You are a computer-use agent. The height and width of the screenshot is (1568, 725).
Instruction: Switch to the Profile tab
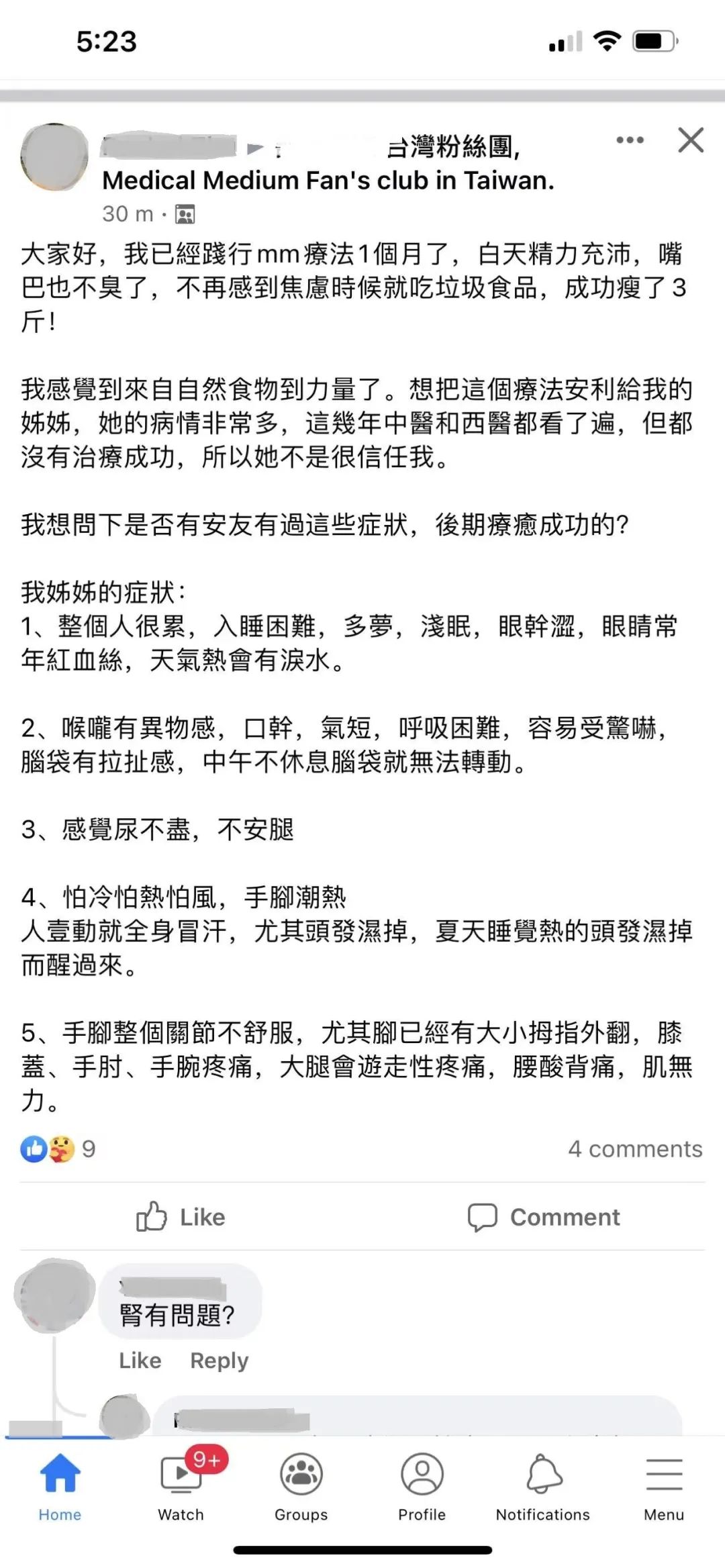tap(422, 1486)
